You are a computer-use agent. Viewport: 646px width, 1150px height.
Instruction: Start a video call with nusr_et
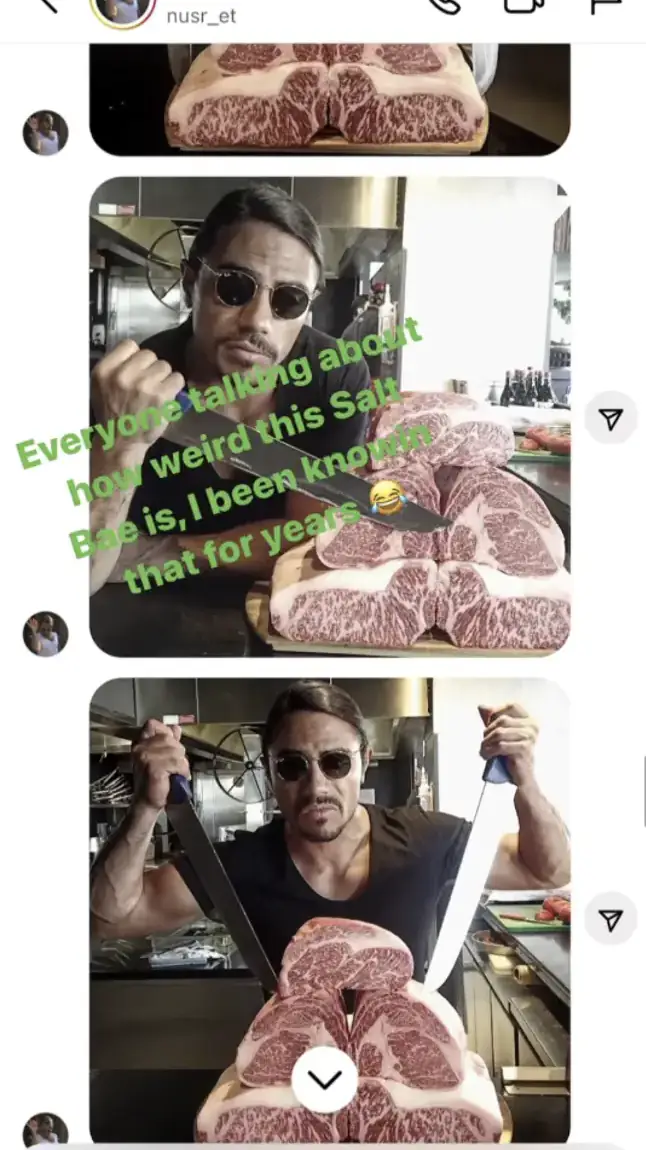coord(520,6)
